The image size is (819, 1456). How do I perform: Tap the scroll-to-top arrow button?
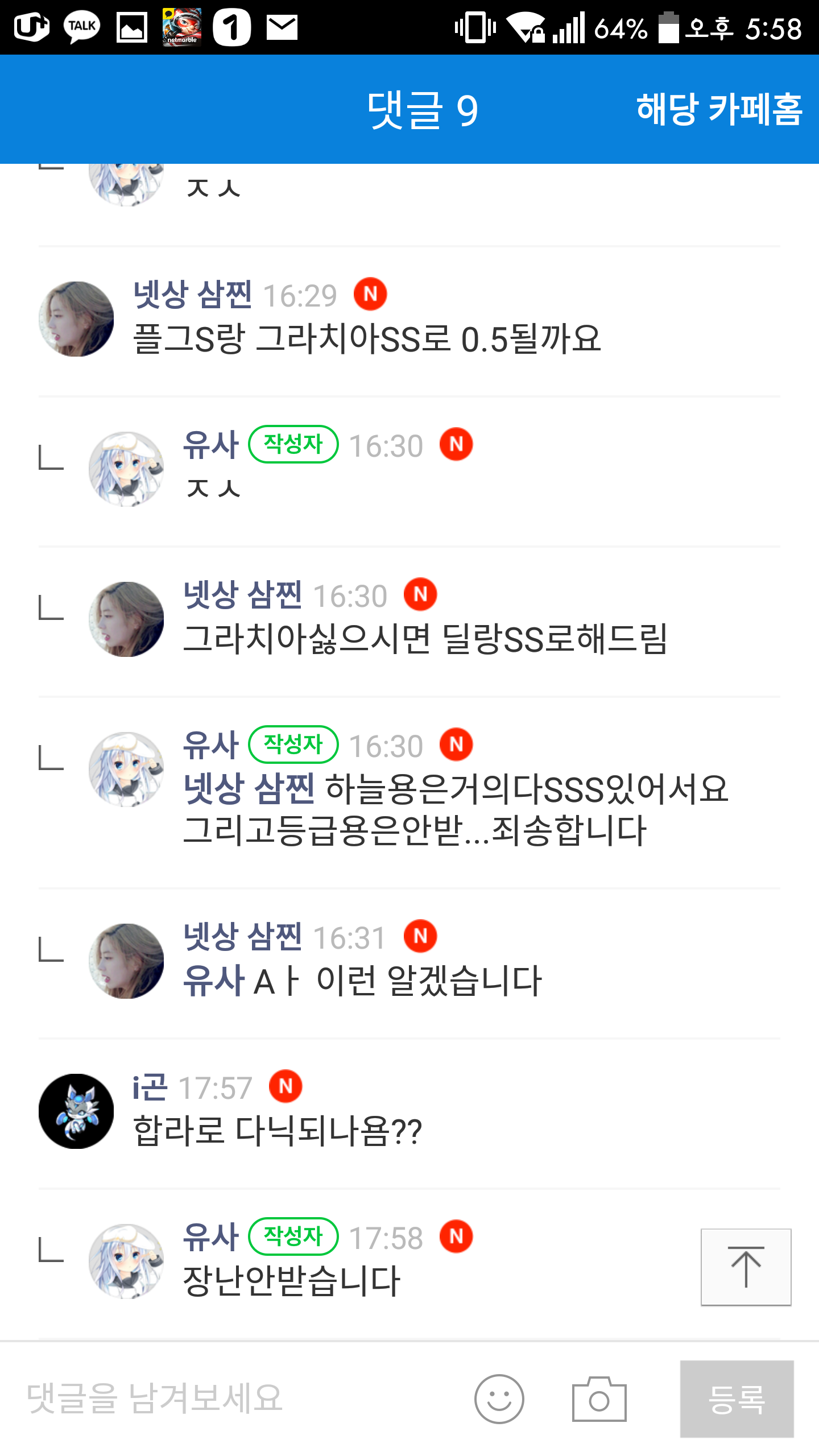(x=746, y=1267)
